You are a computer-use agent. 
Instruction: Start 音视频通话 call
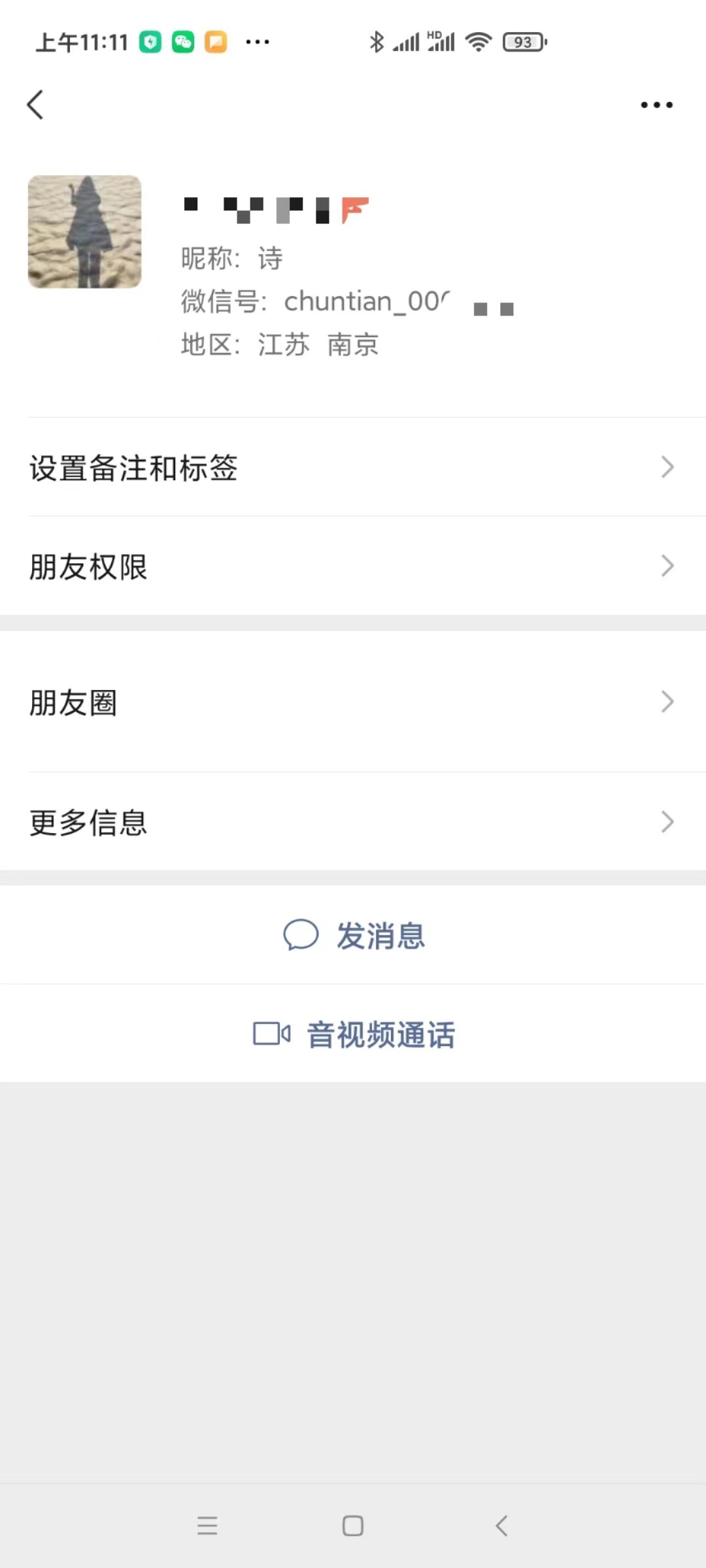pos(354,1034)
